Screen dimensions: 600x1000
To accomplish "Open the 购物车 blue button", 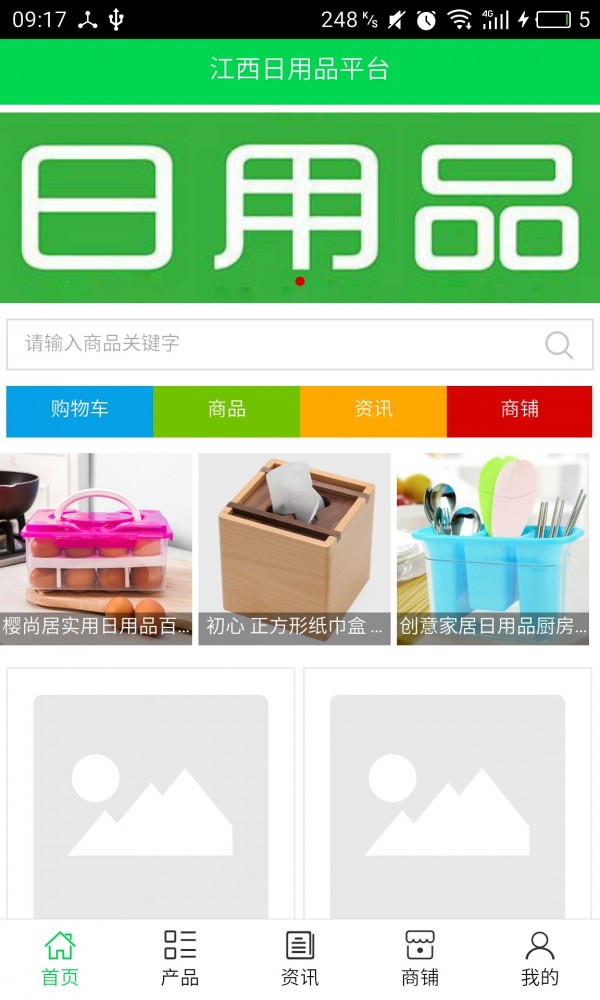I will click(x=80, y=411).
